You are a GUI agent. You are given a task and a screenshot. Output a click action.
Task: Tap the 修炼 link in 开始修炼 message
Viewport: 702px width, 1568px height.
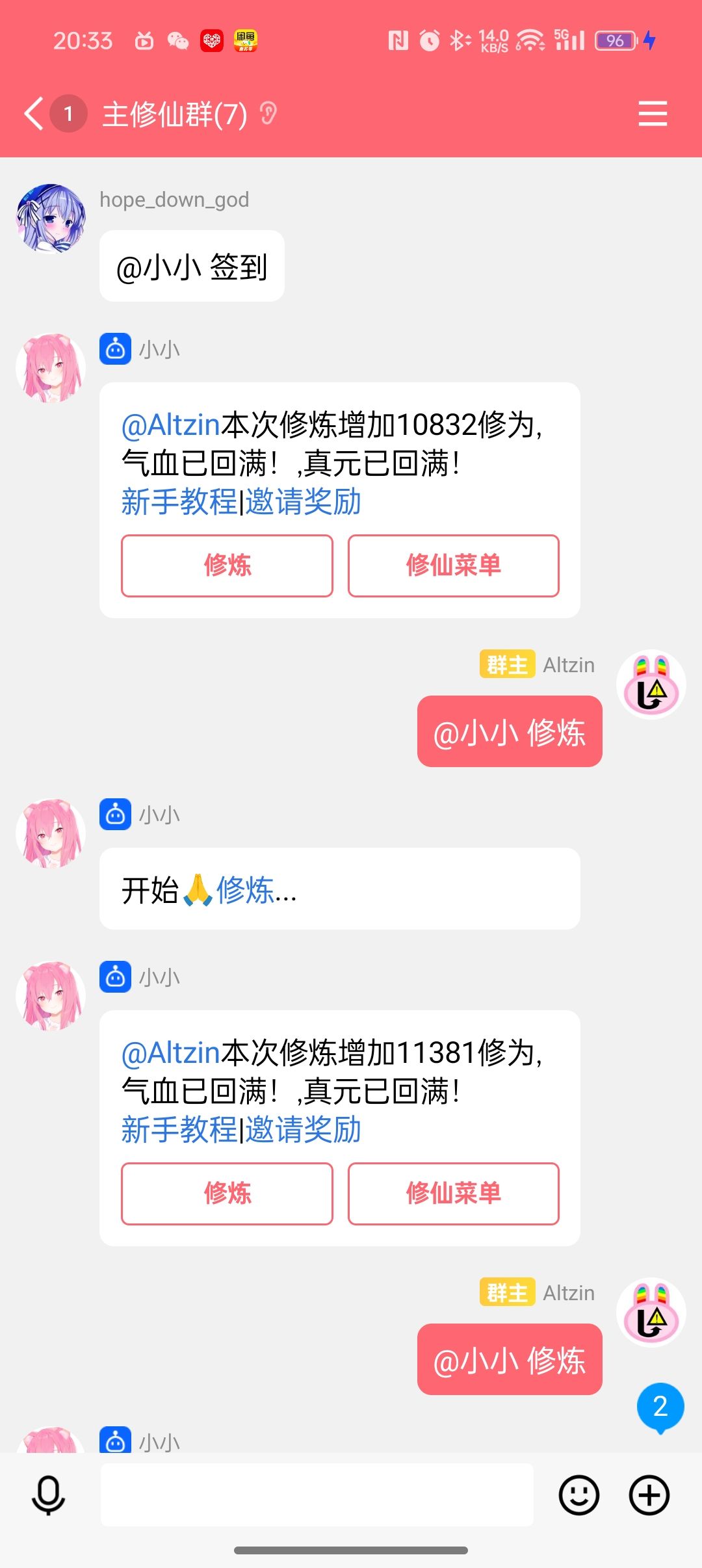(x=245, y=890)
